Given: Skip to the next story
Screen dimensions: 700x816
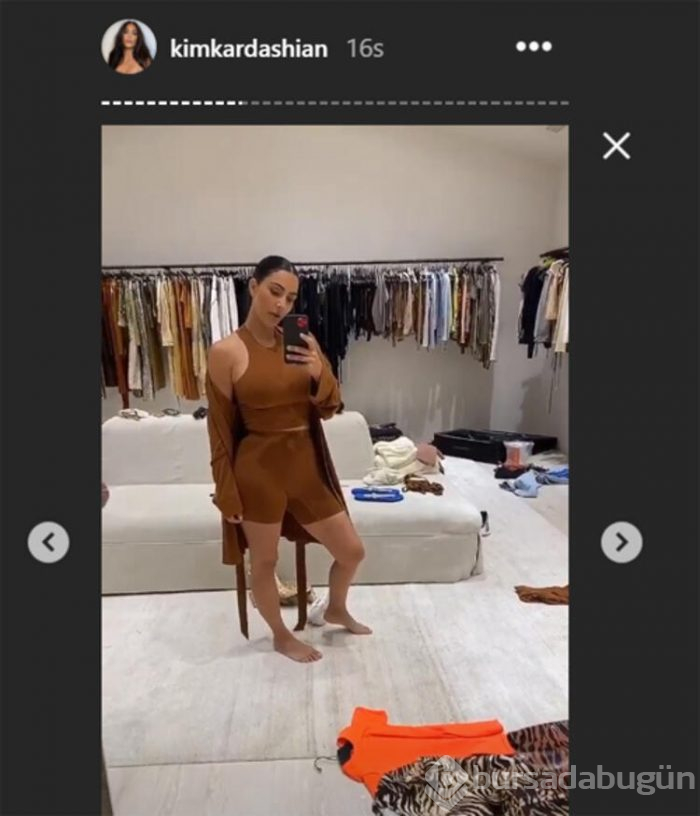Looking at the screenshot, I should pyautogui.click(x=621, y=542).
